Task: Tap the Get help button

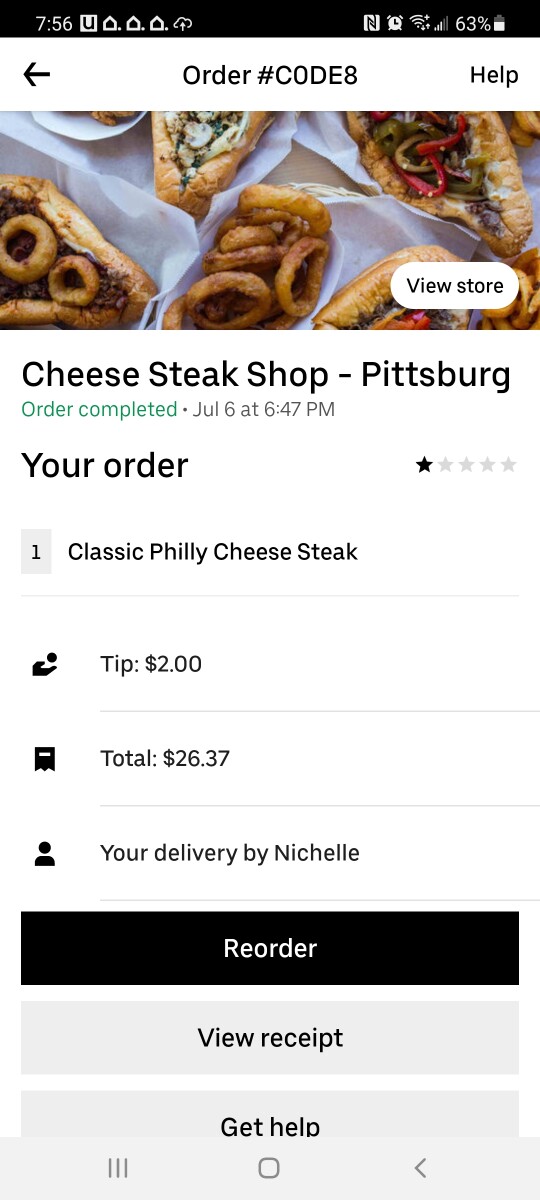Action: coord(270,1114)
